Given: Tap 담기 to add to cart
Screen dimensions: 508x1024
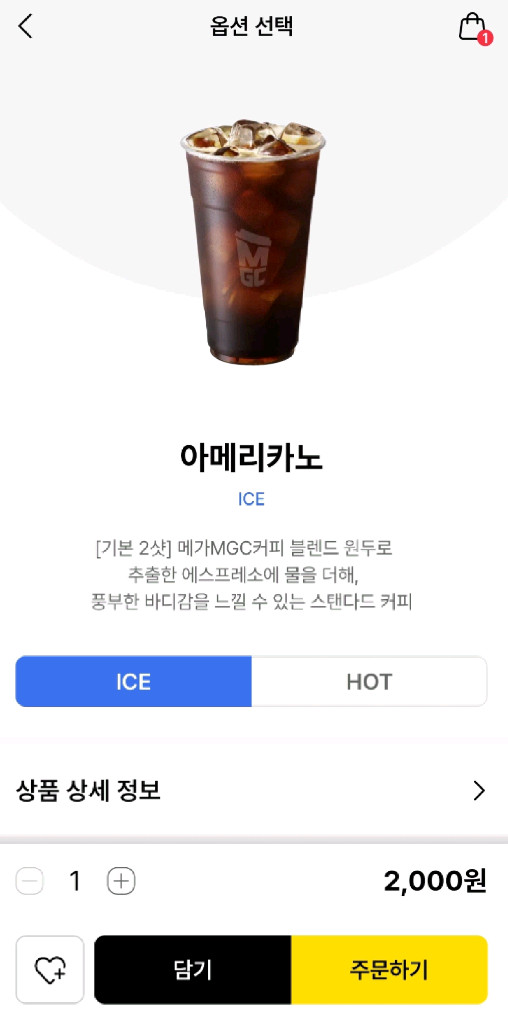Looking at the screenshot, I should [x=193, y=970].
